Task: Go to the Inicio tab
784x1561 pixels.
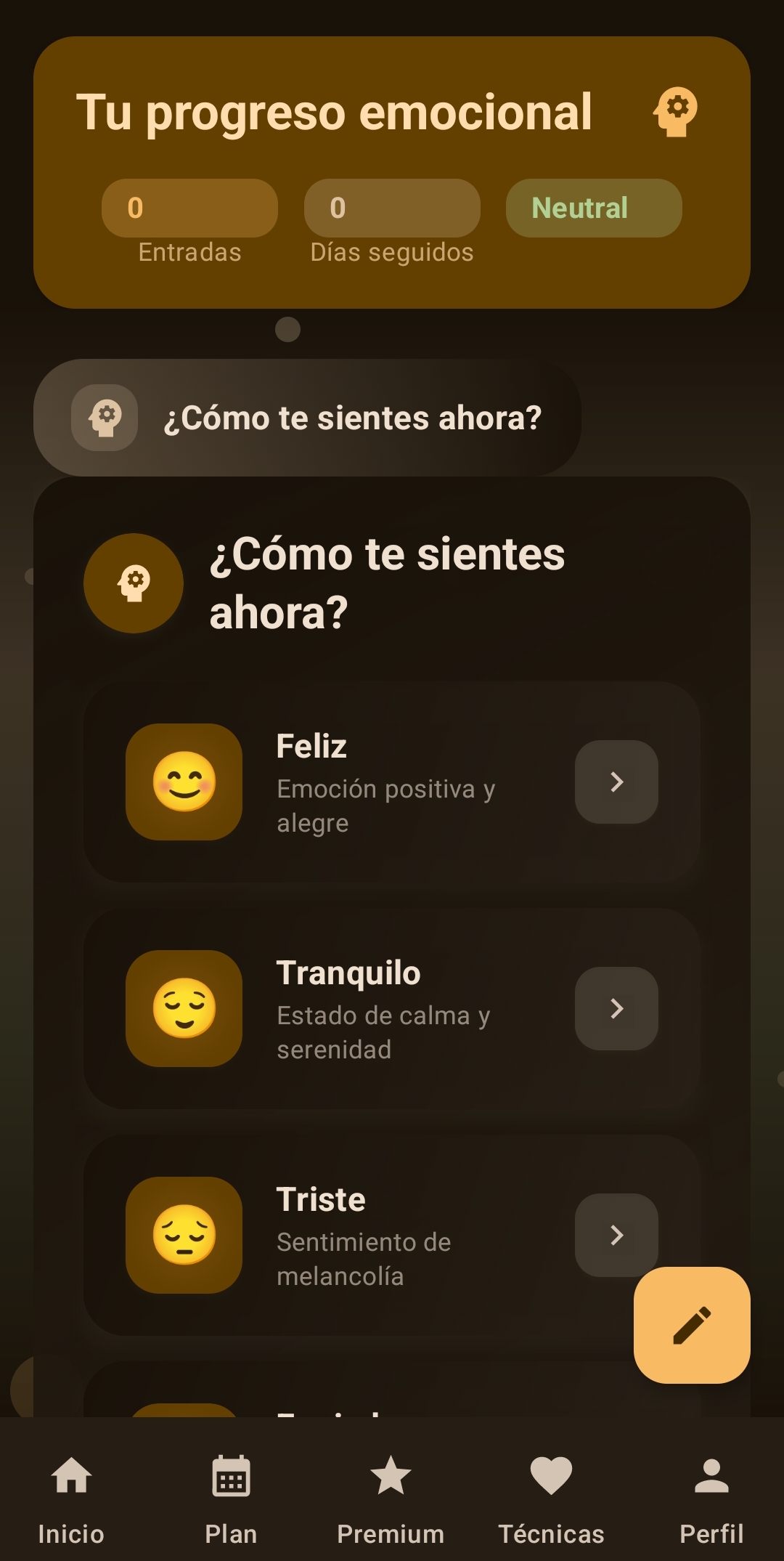Action: pyautogui.click(x=71, y=1499)
